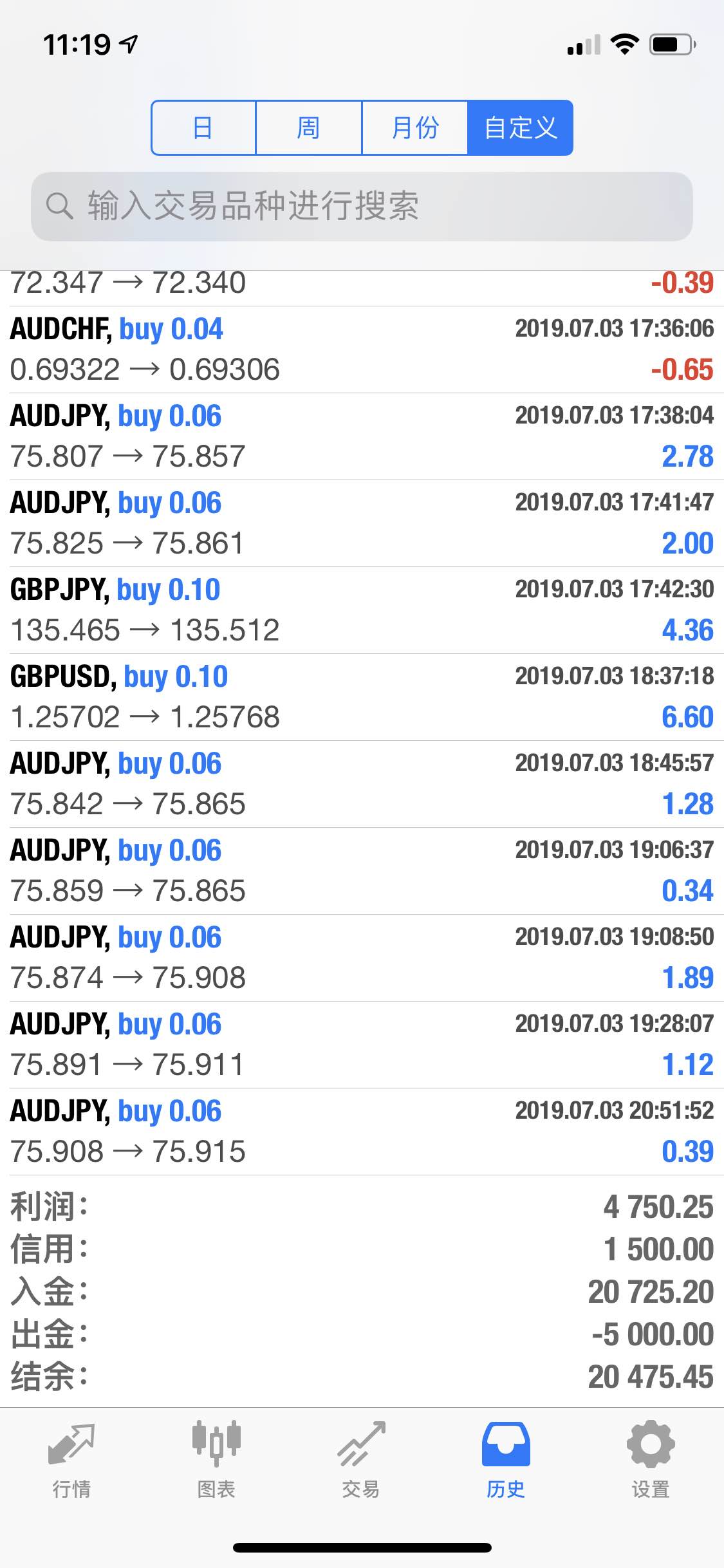
Task: Open the AUDCHF buy 0.04 trade
Action: [362, 350]
